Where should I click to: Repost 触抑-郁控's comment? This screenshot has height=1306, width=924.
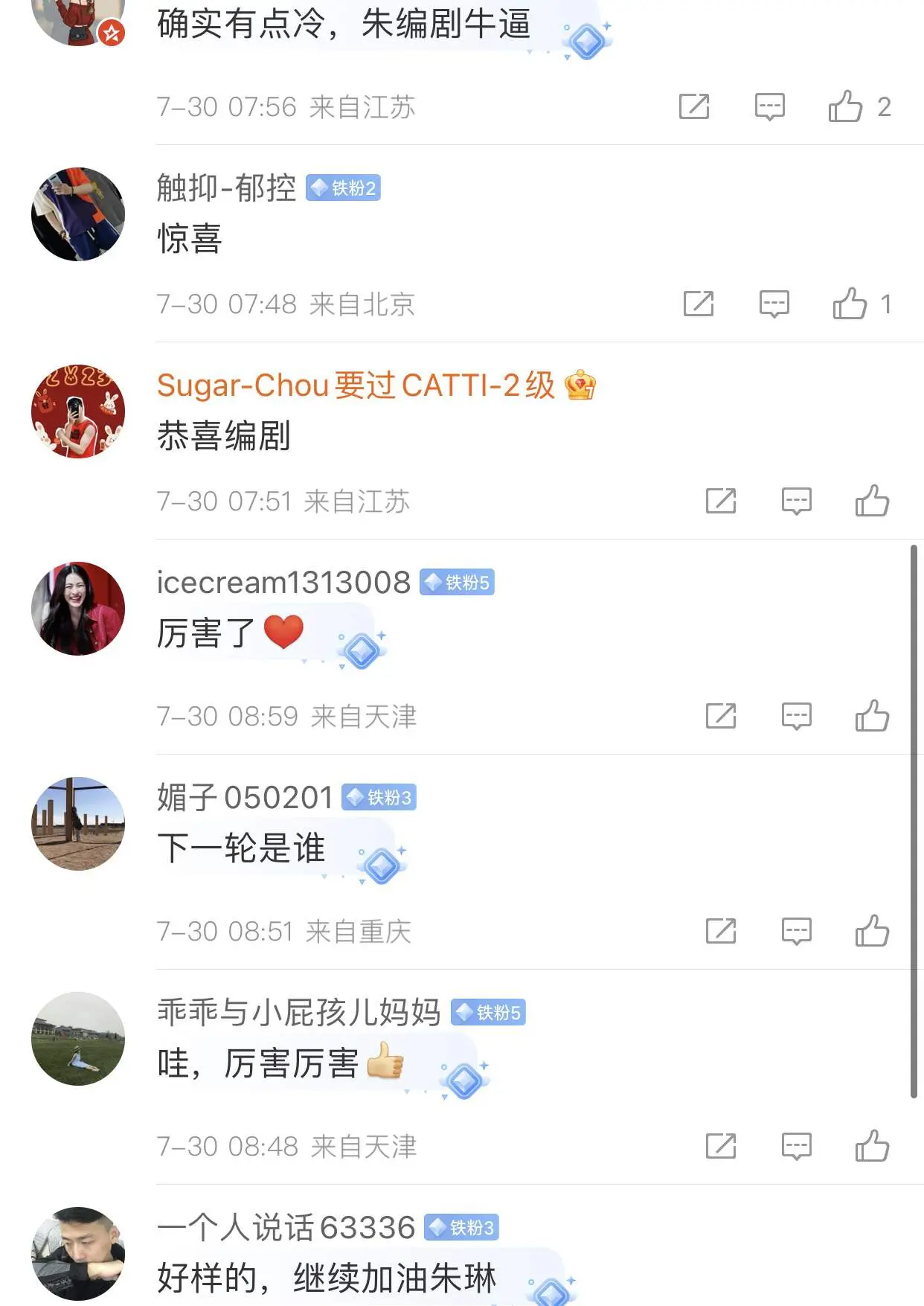(x=698, y=304)
